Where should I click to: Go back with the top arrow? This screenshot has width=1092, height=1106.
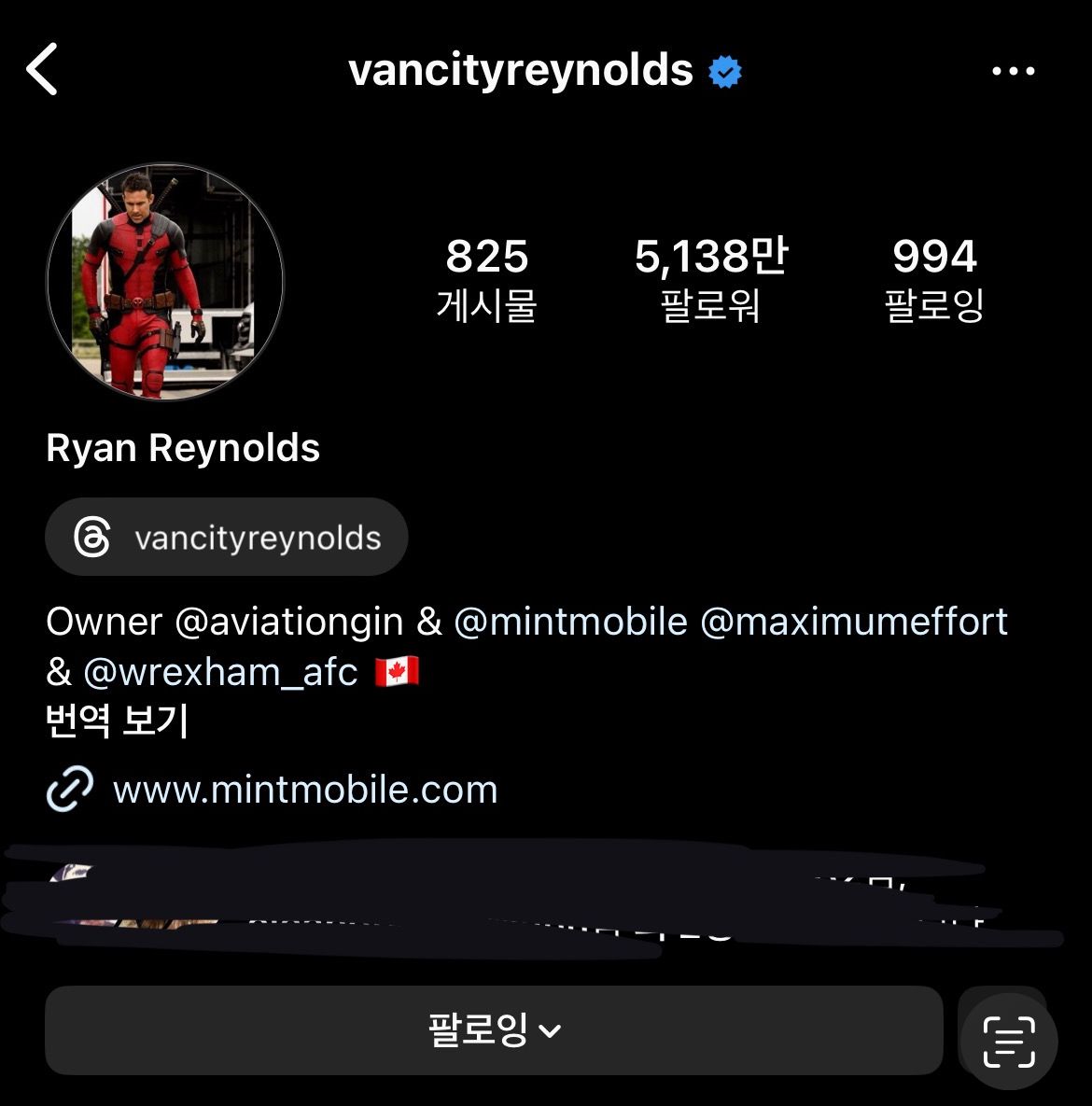tap(43, 69)
